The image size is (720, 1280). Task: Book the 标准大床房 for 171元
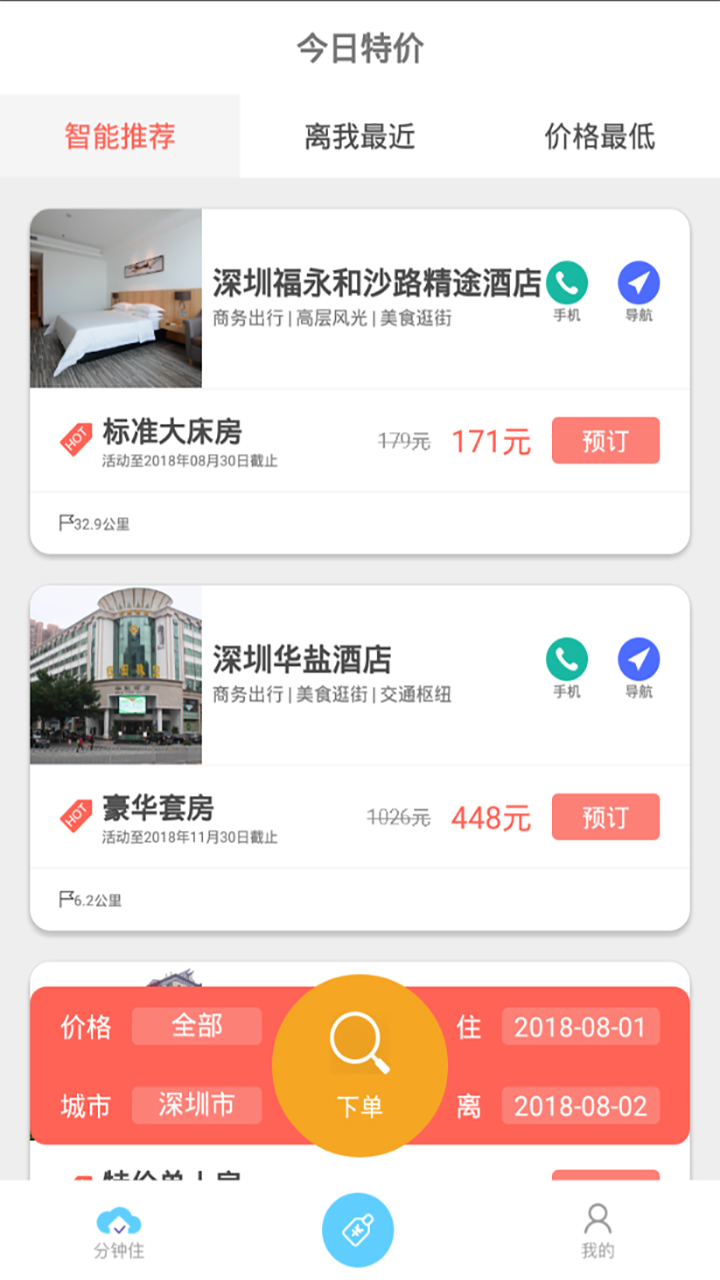(605, 441)
